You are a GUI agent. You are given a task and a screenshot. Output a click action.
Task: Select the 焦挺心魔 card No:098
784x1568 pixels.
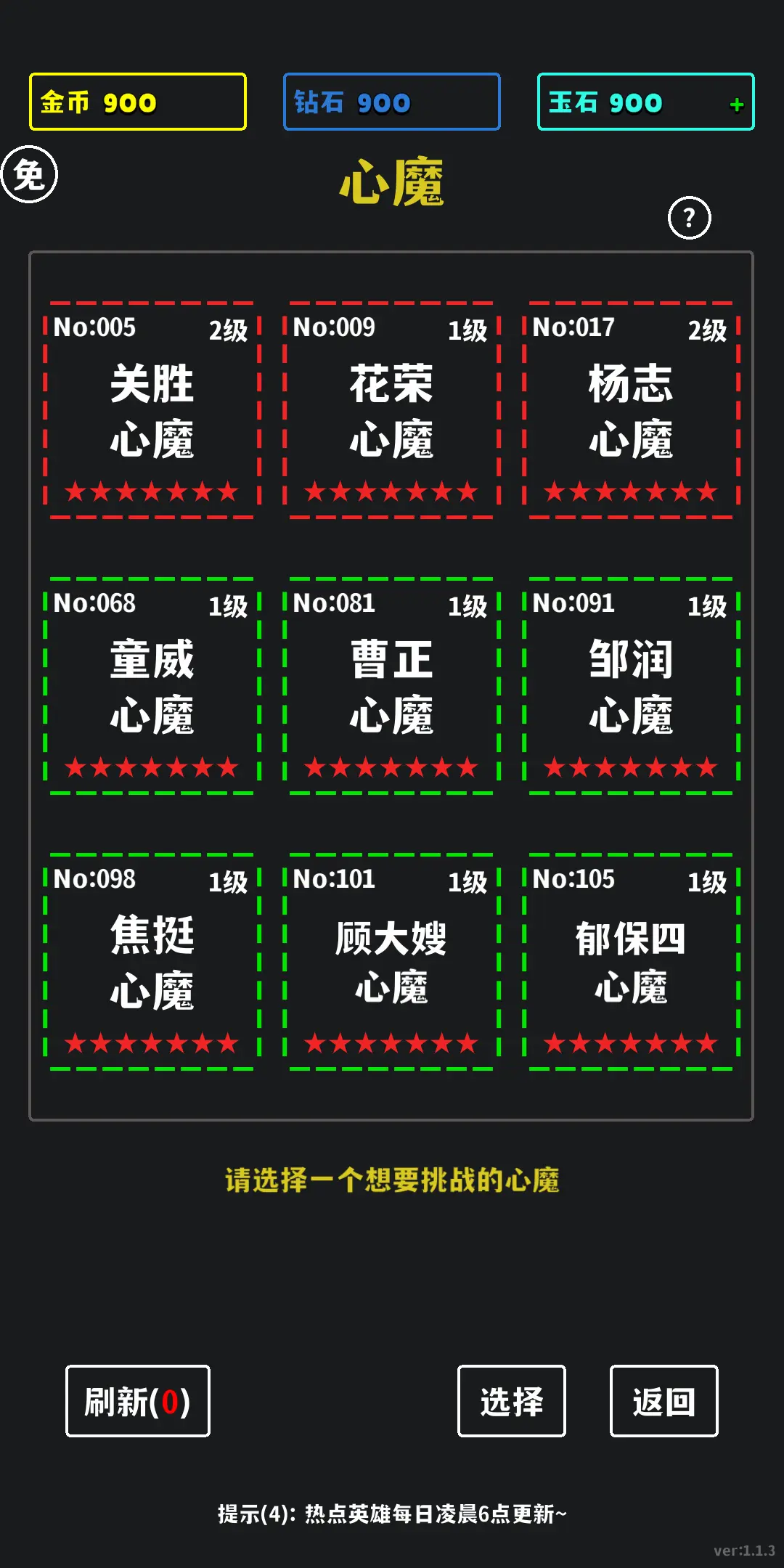(x=151, y=960)
